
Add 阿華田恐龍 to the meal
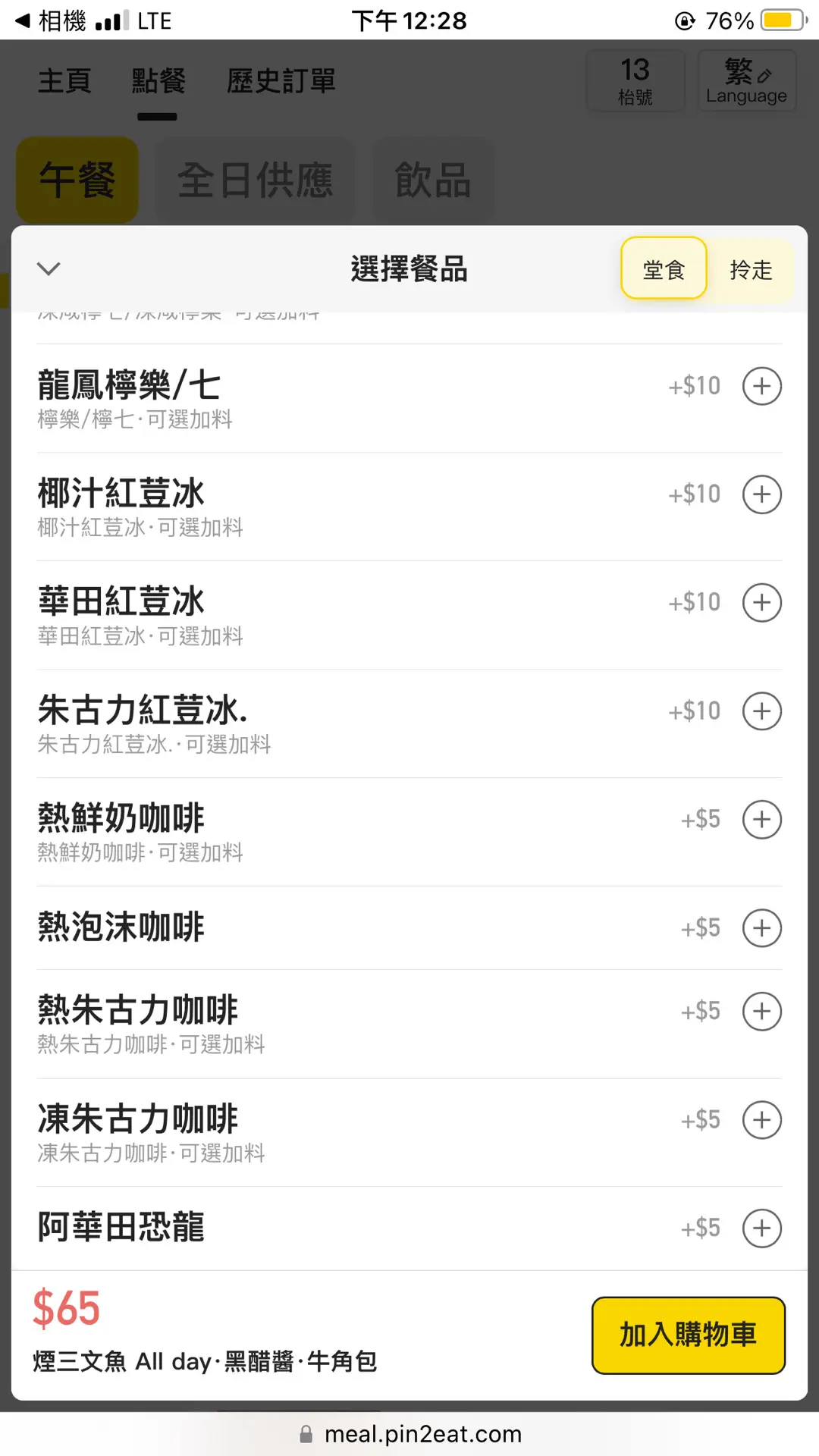761,1228
